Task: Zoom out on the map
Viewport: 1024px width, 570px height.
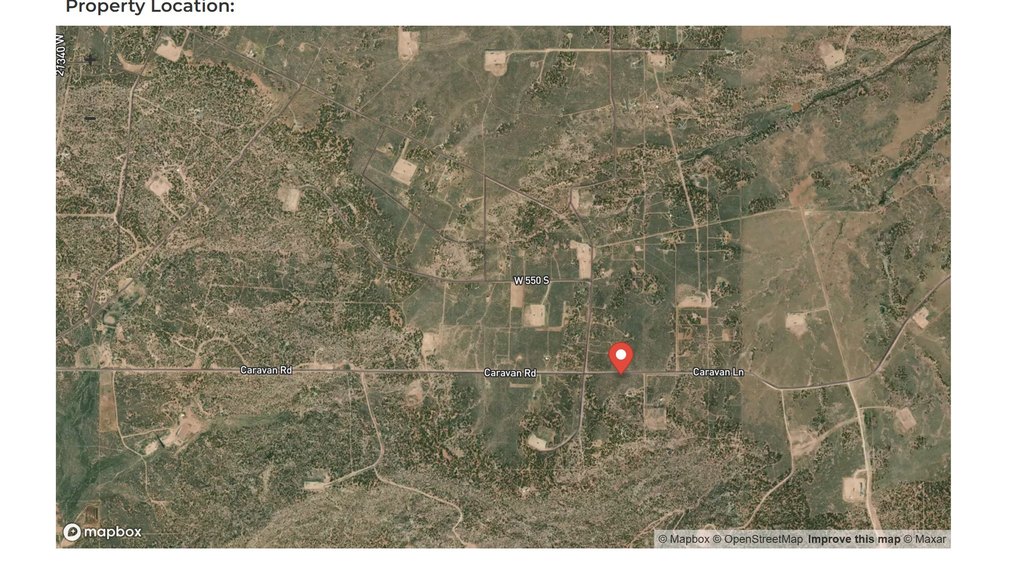Action: click(x=91, y=117)
